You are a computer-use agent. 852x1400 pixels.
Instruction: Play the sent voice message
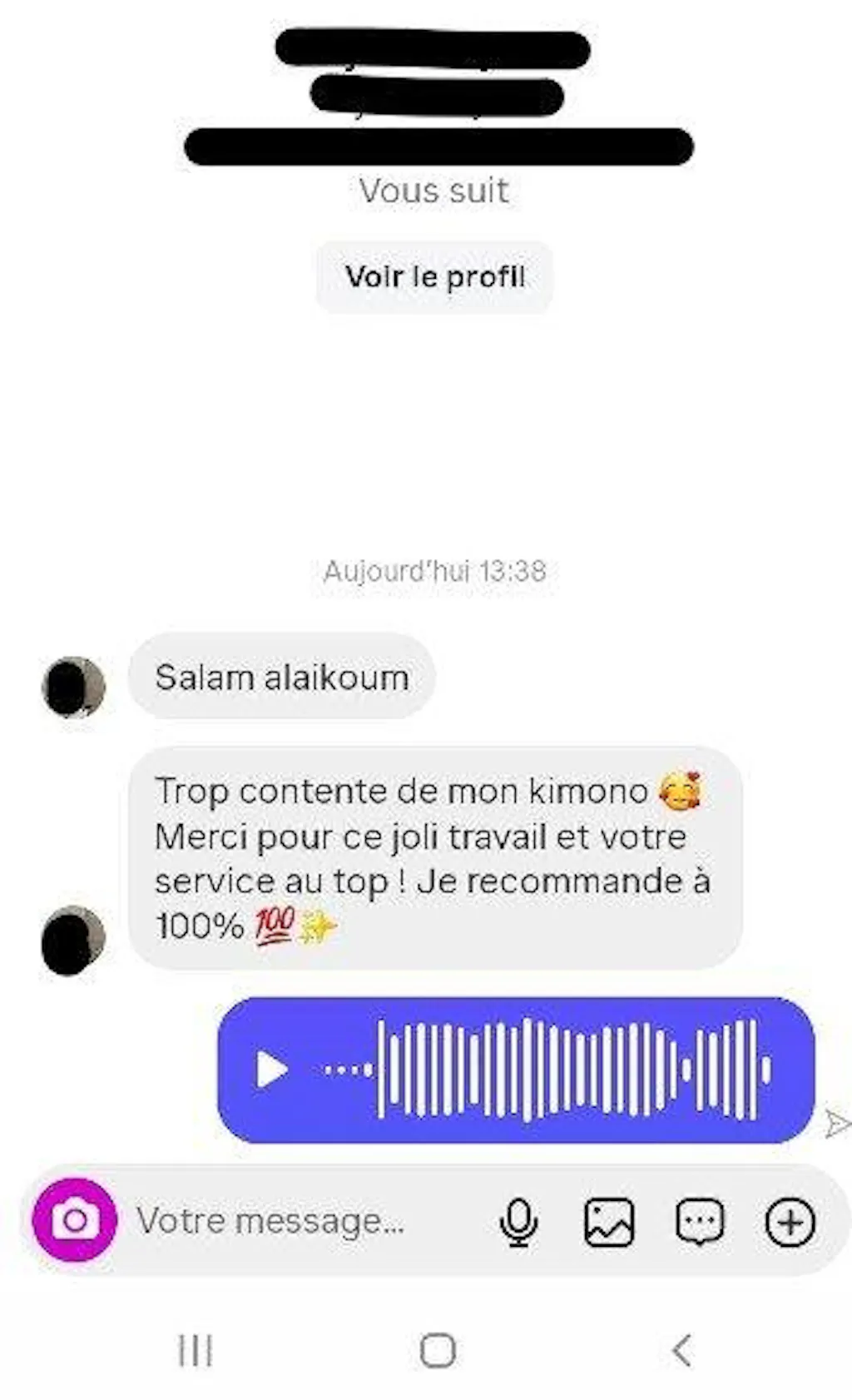(x=271, y=1070)
